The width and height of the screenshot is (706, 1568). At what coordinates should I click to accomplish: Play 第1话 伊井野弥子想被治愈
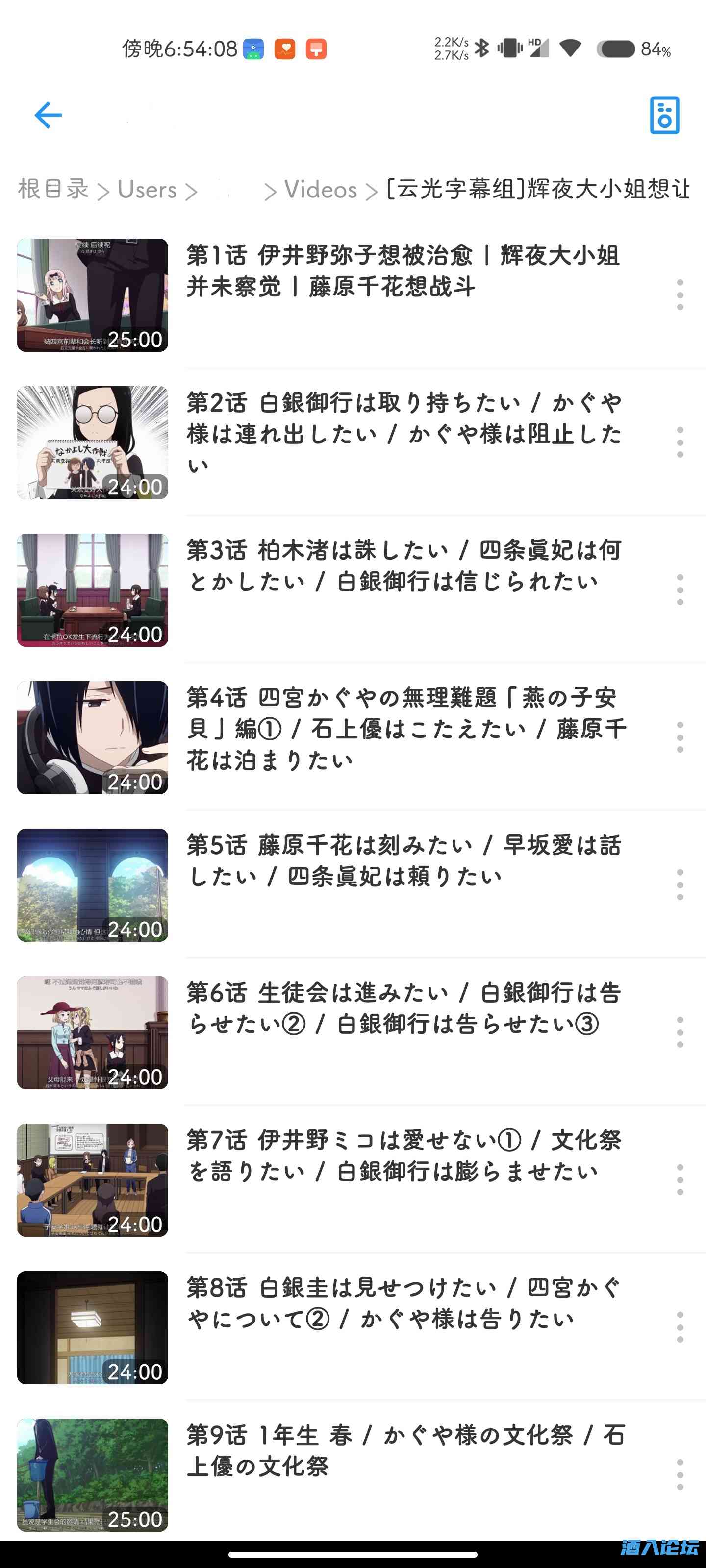(x=402, y=271)
